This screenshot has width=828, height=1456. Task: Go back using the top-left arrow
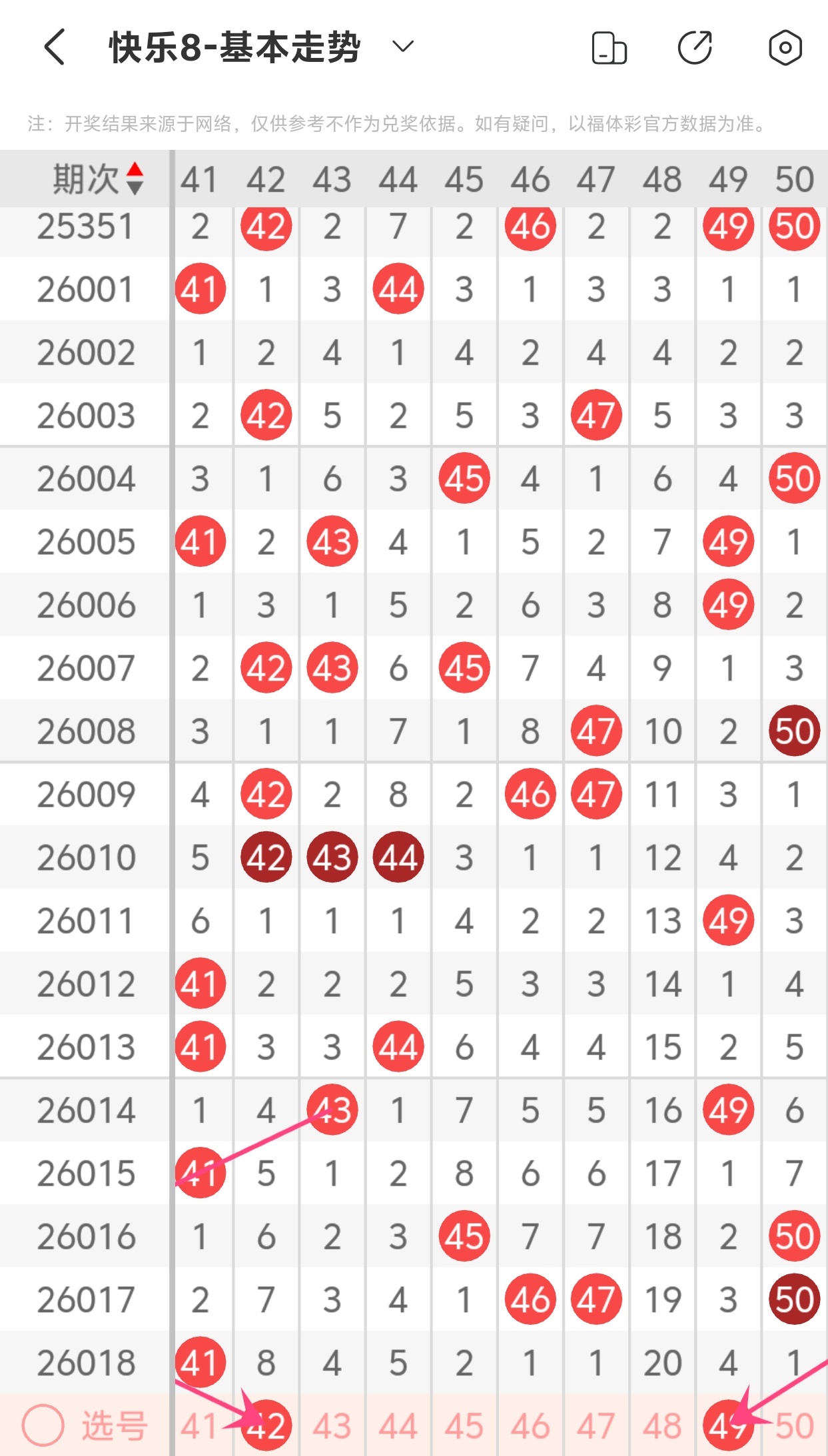55,47
